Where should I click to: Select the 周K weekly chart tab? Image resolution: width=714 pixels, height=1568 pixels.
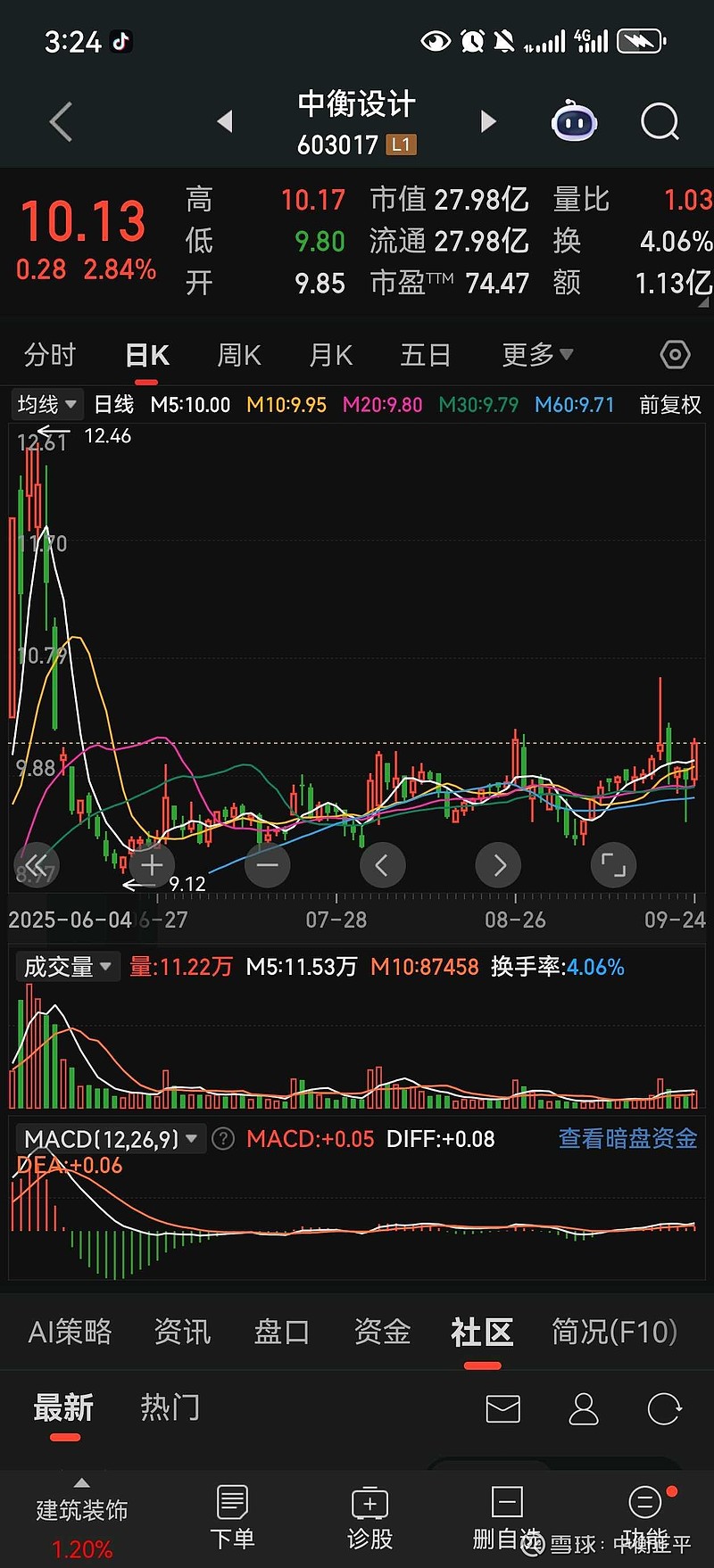click(239, 355)
